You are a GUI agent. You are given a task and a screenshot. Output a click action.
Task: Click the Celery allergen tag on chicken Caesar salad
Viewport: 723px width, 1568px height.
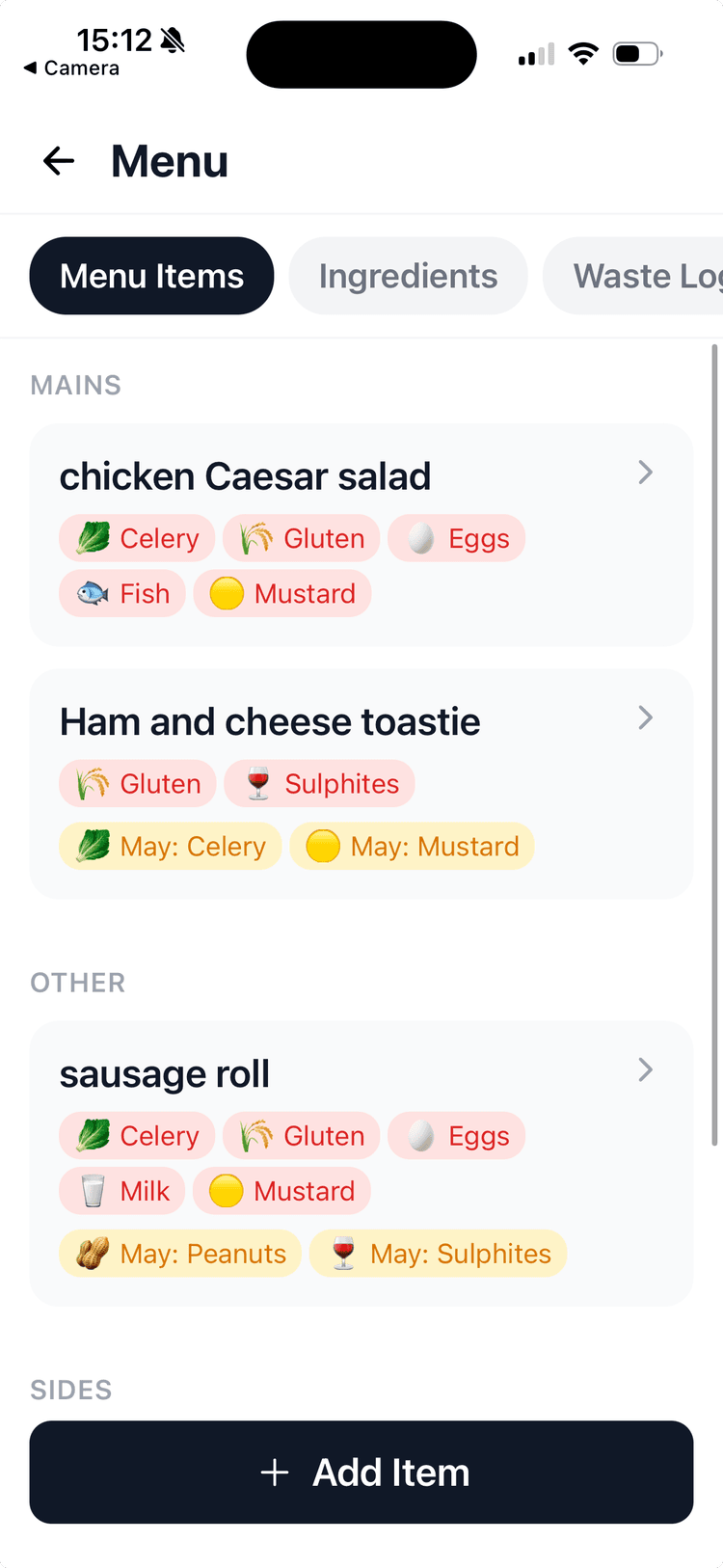point(136,538)
